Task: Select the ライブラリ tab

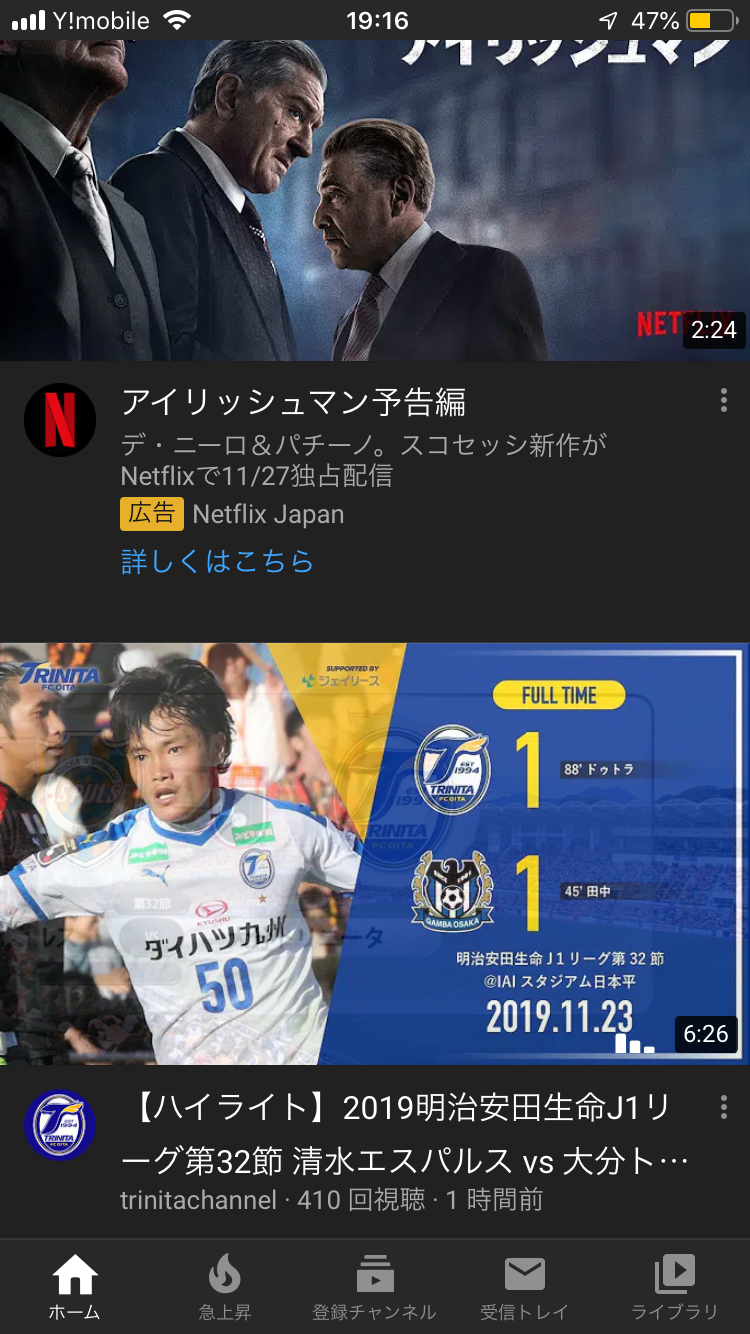Action: pyautogui.click(x=675, y=1287)
